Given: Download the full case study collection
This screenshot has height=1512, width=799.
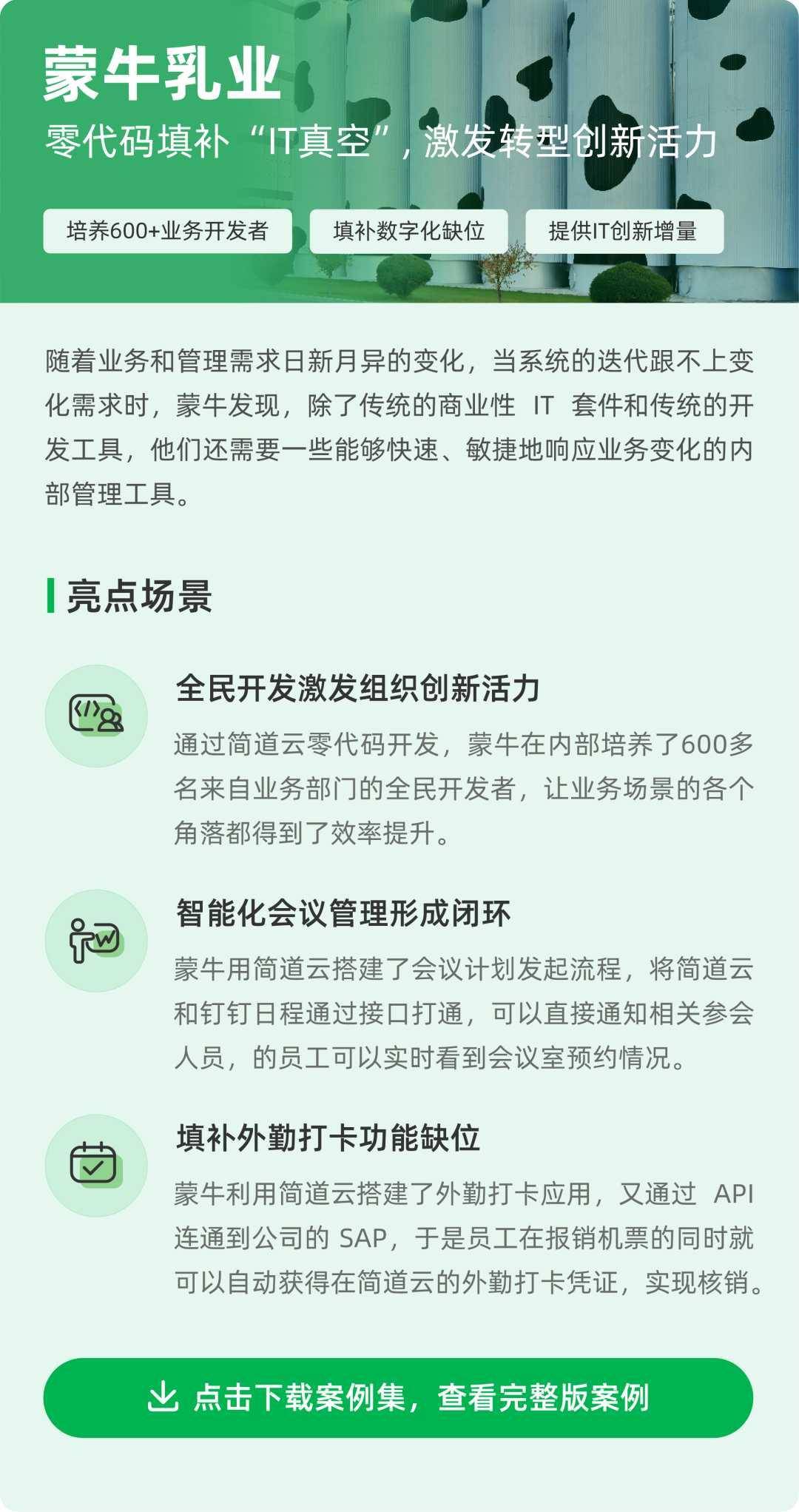Looking at the screenshot, I should (399, 1397).
